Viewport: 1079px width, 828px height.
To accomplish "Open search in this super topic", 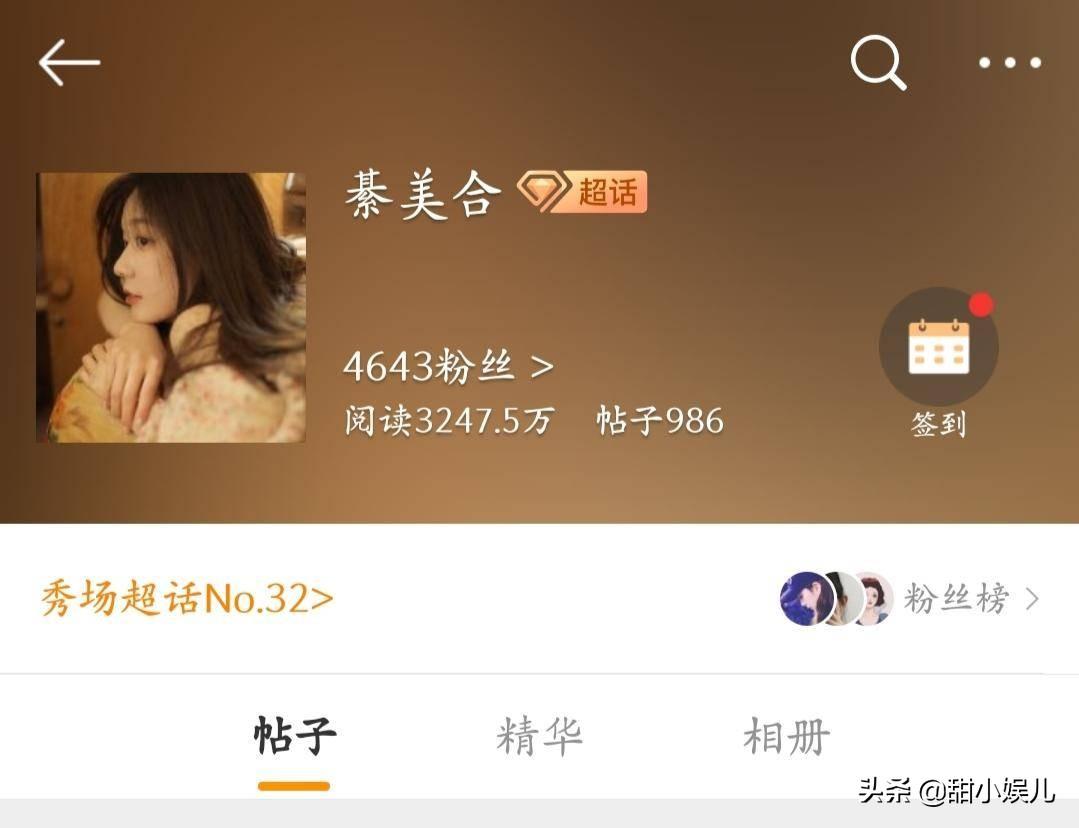I will click(878, 63).
